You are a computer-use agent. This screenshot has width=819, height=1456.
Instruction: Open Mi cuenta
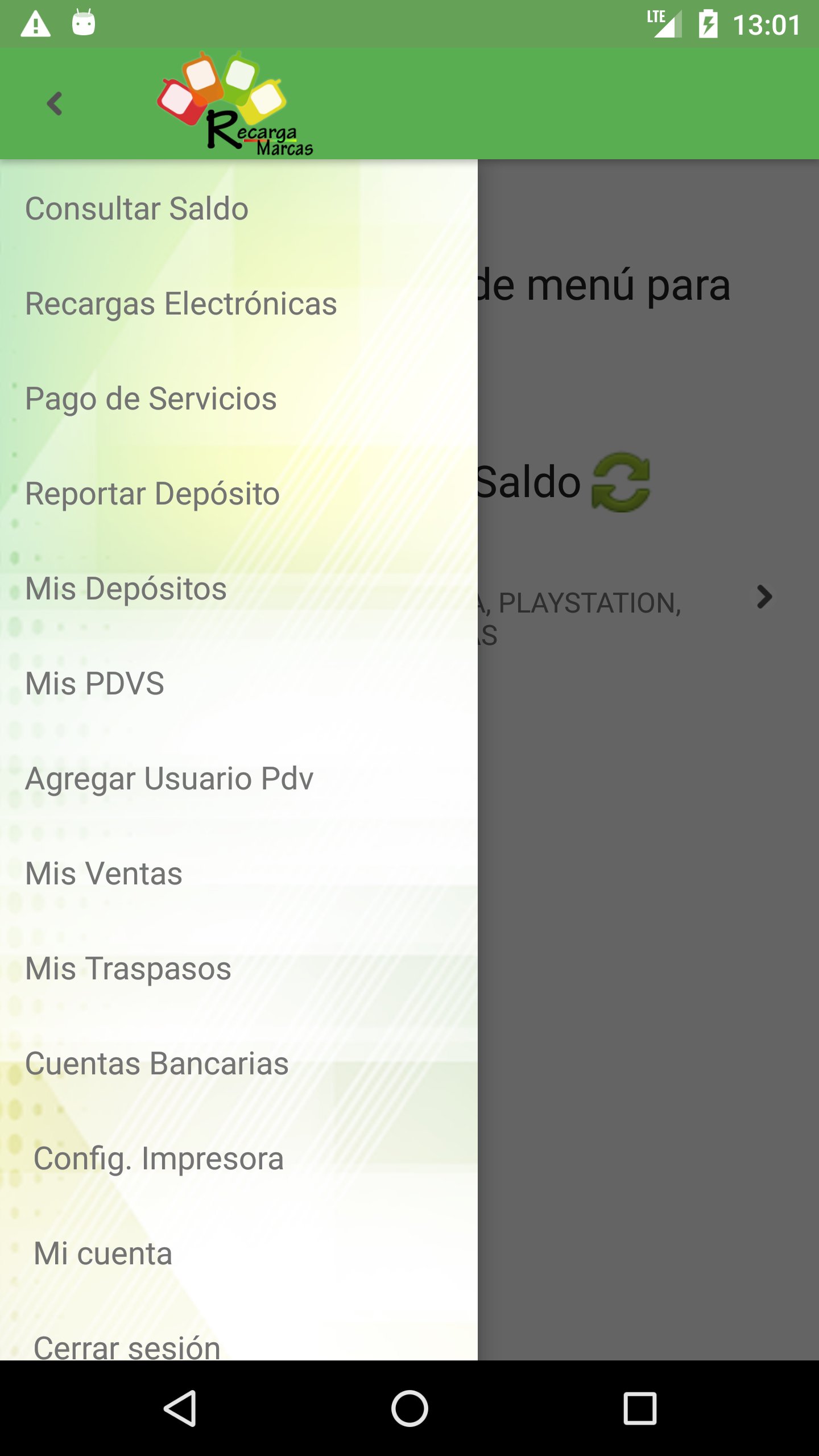click(x=102, y=1254)
